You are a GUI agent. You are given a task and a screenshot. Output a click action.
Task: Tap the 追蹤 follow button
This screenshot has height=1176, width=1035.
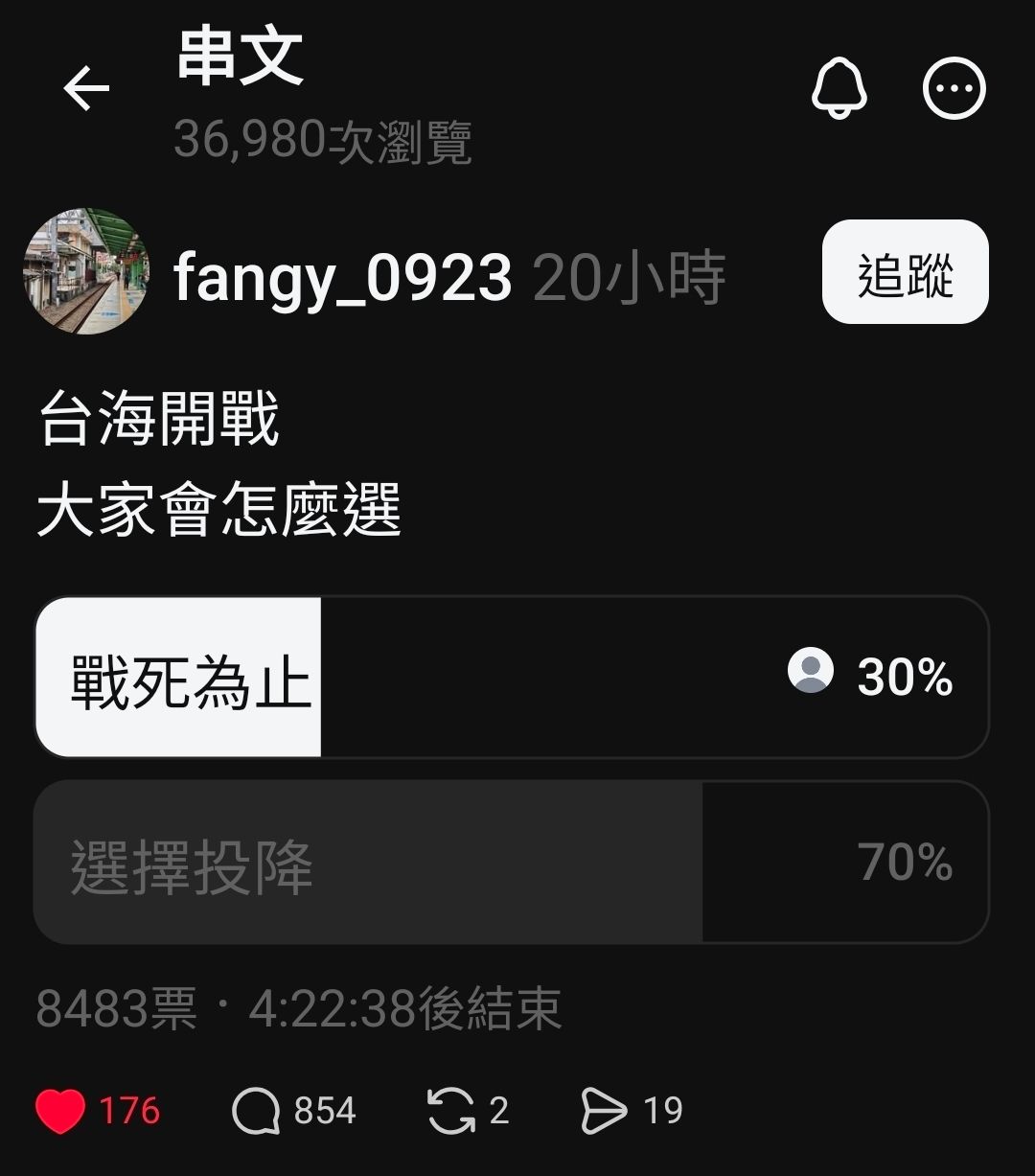[x=905, y=273]
